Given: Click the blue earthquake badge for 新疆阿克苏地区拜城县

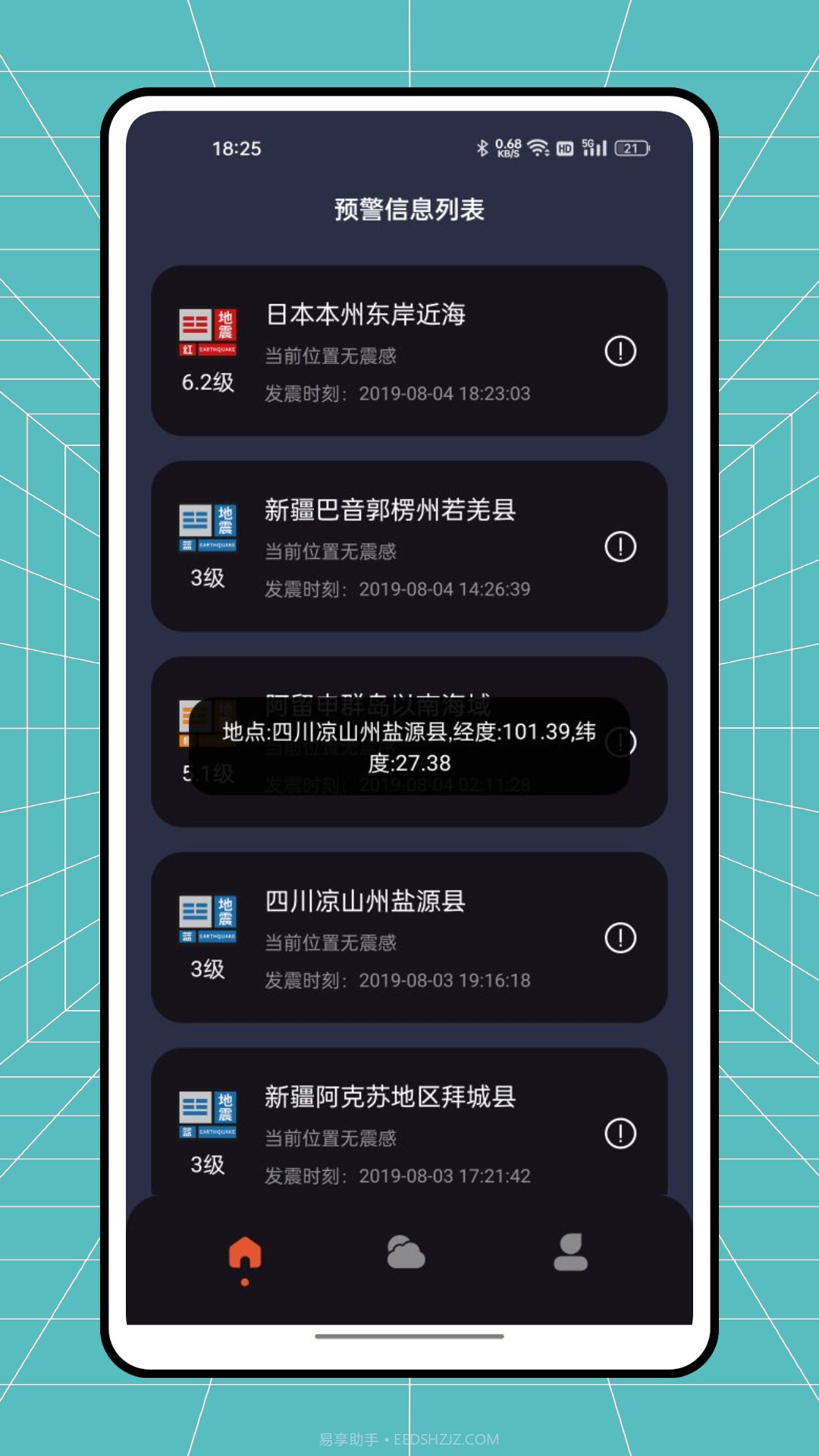Looking at the screenshot, I should point(208,1112).
